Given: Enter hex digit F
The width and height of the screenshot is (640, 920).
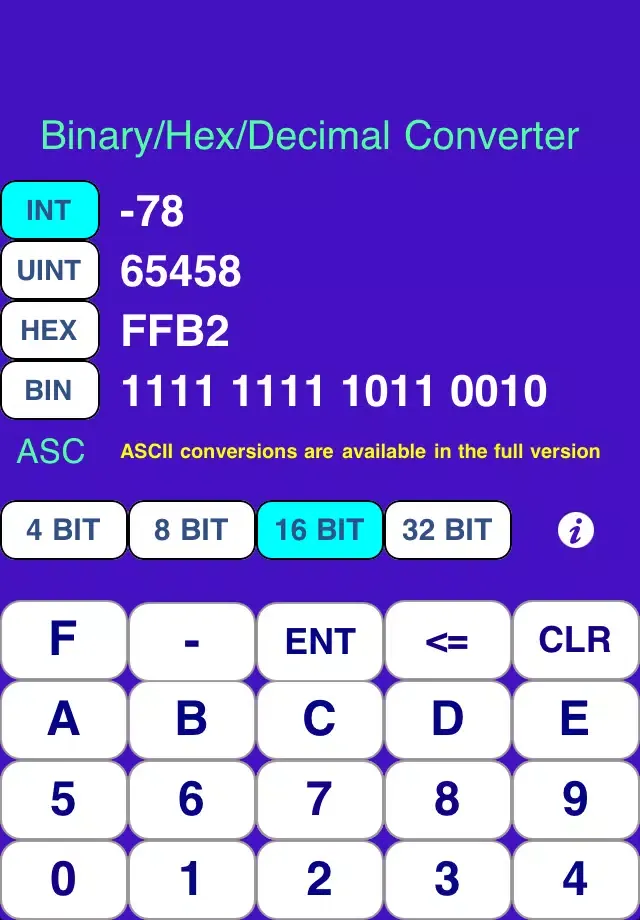Looking at the screenshot, I should click(64, 640).
